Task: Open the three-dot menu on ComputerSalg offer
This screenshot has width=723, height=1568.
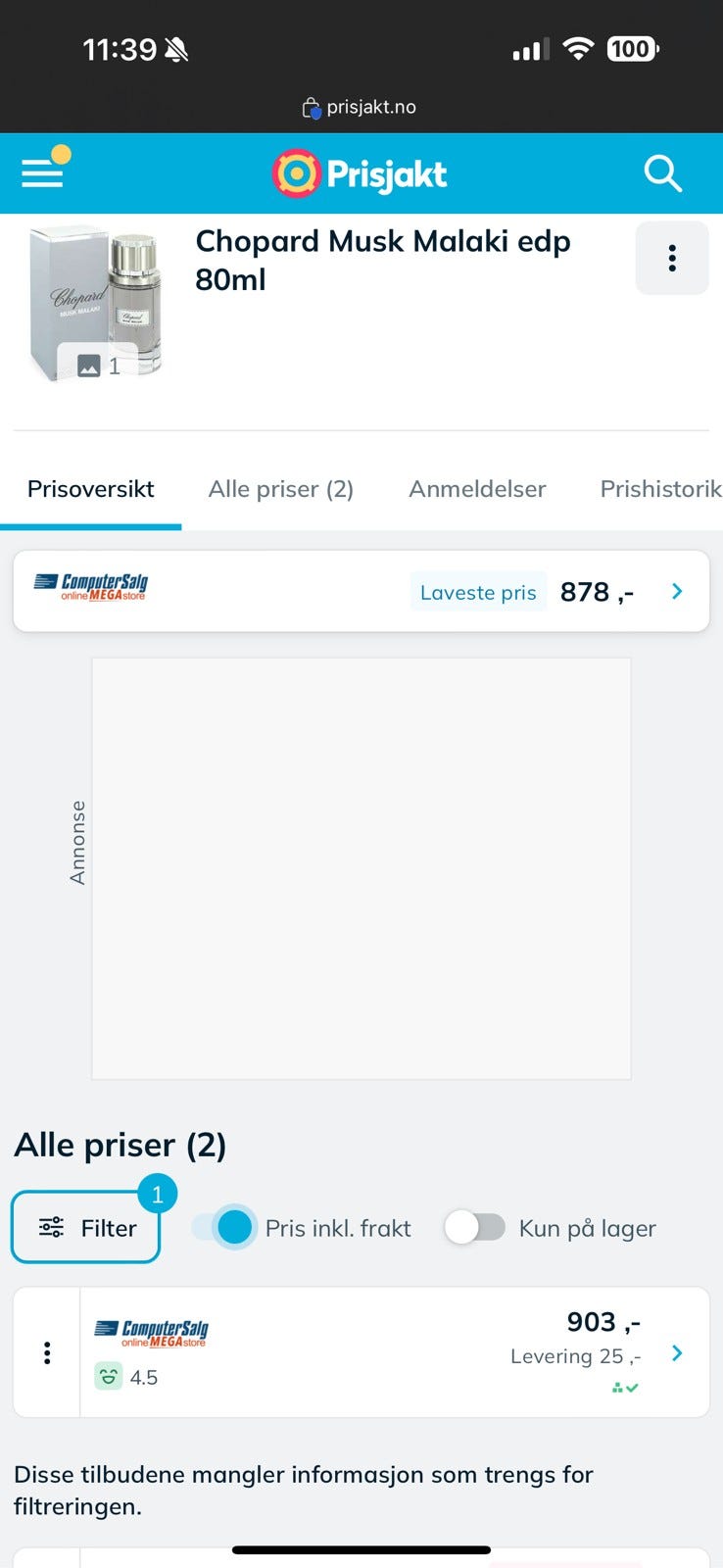Action: click(46, 1352)
